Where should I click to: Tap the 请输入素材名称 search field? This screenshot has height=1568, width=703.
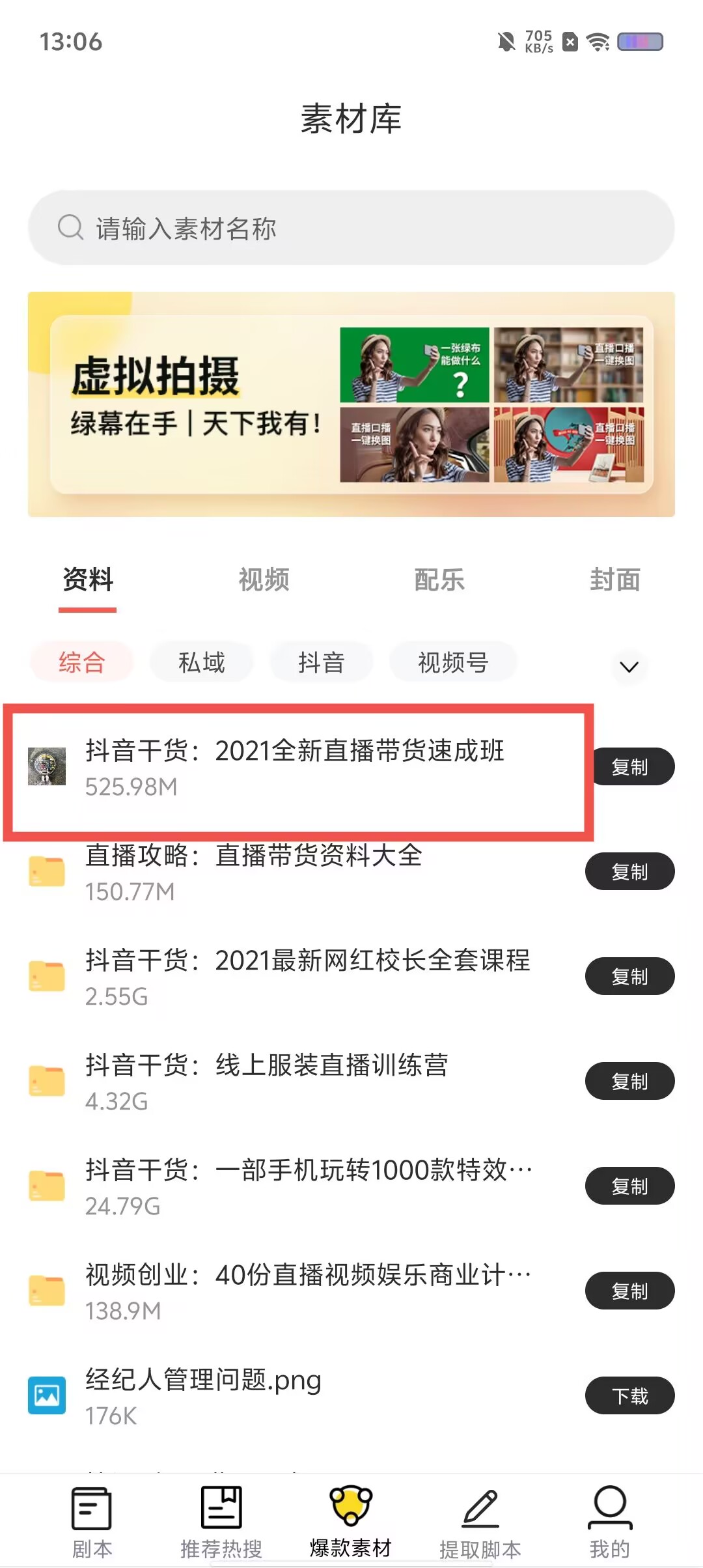351,228
